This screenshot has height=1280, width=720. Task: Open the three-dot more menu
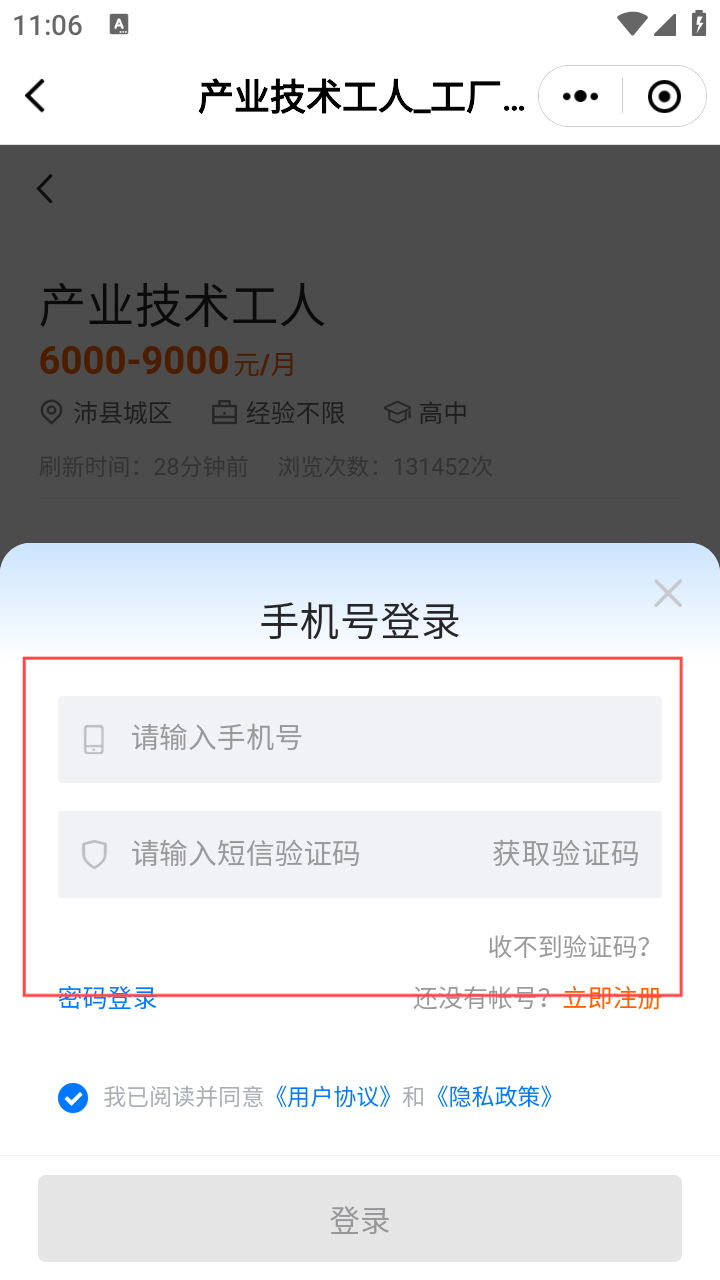581,96
